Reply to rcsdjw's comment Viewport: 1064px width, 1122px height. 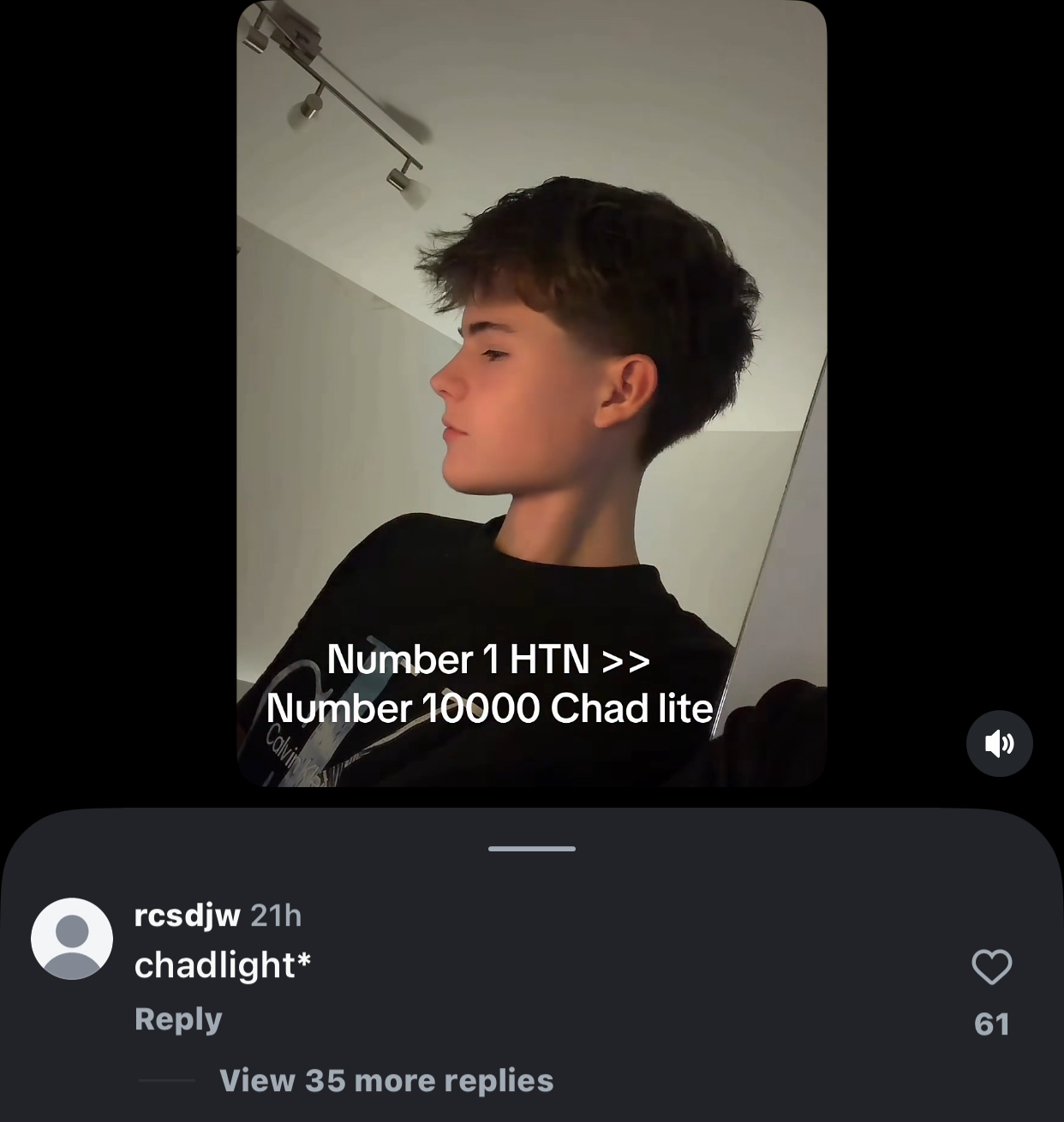(178, 1018)
